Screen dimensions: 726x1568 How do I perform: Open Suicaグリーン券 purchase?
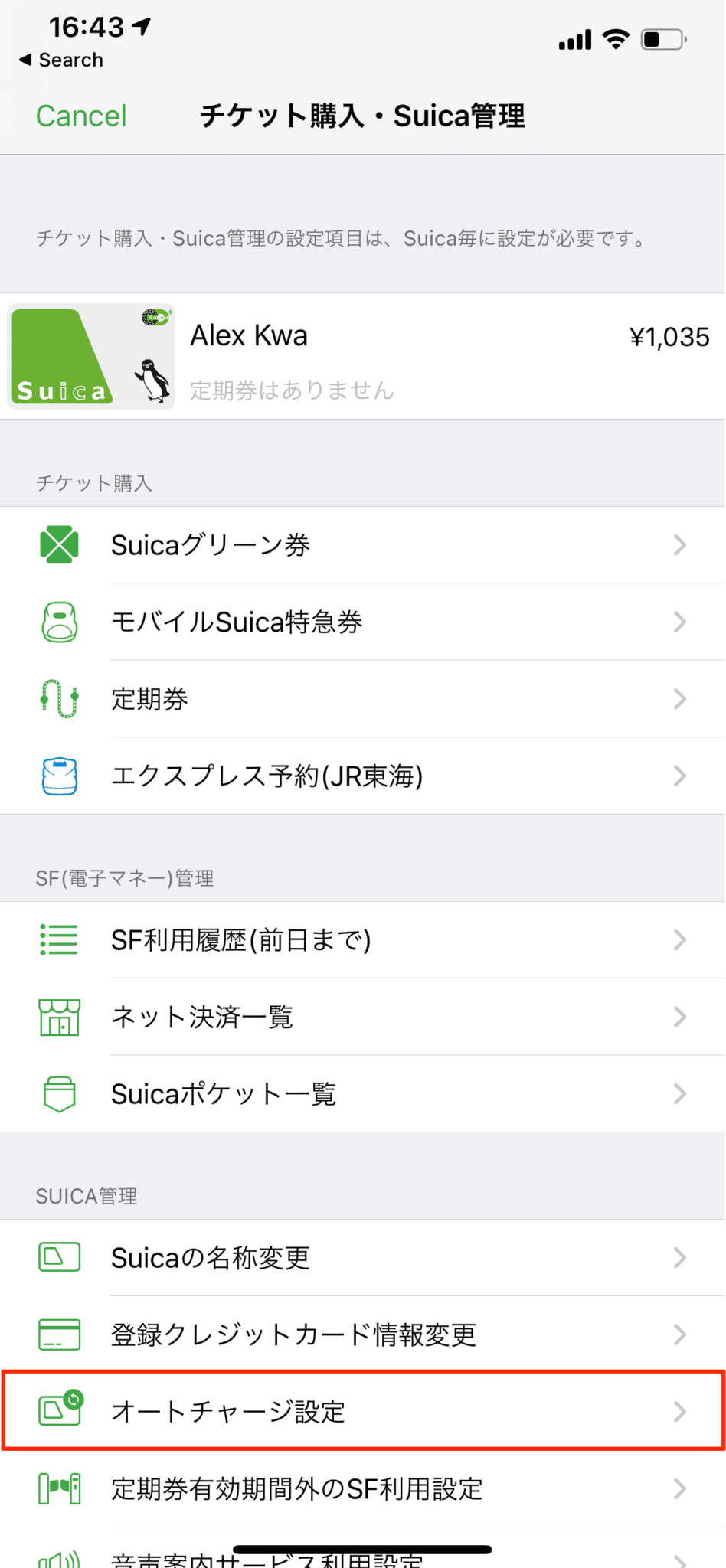(363, 545)
